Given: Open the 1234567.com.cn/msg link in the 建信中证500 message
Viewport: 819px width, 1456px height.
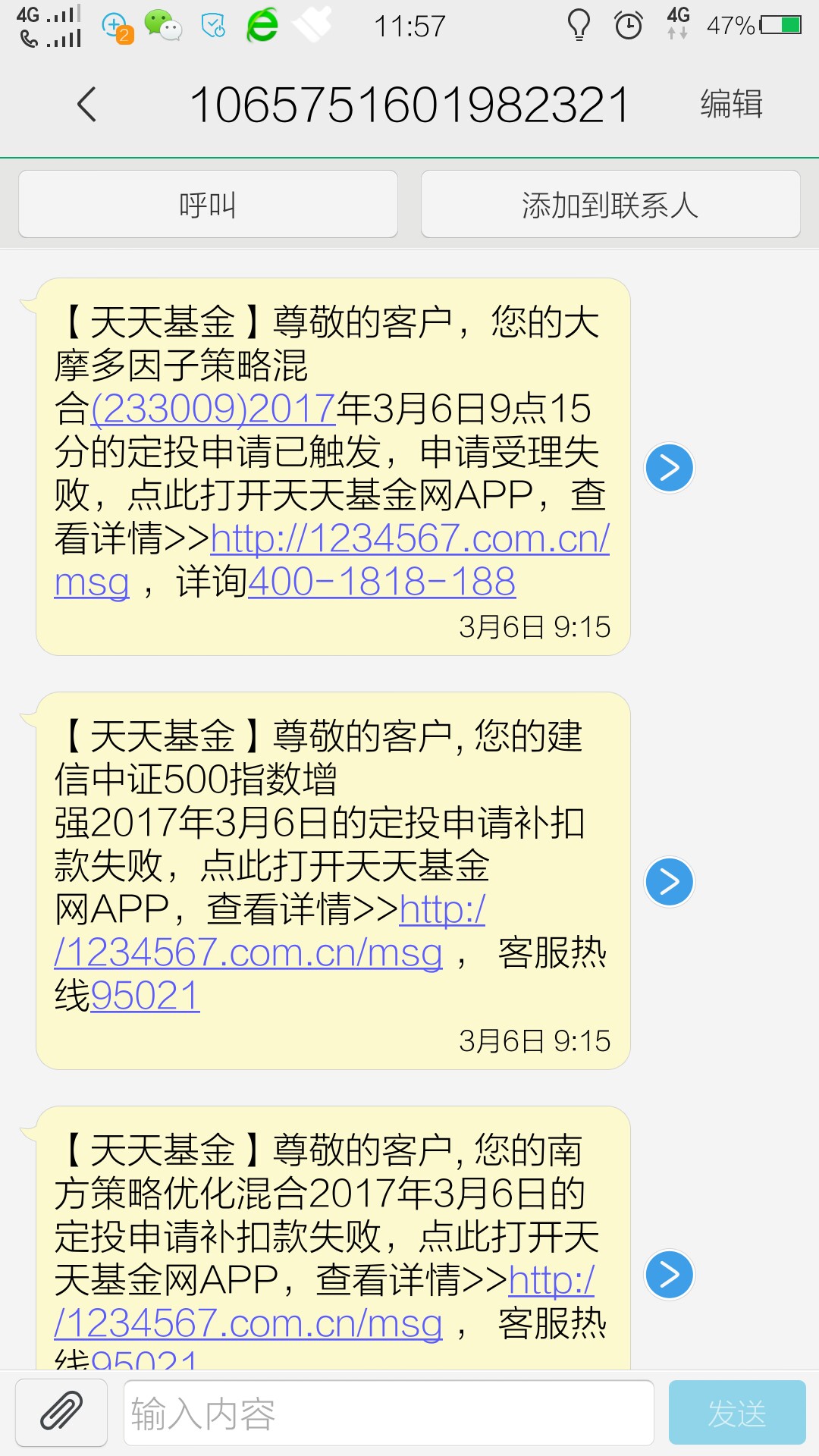Looking at the screenshot, I should tap(248, 953).
